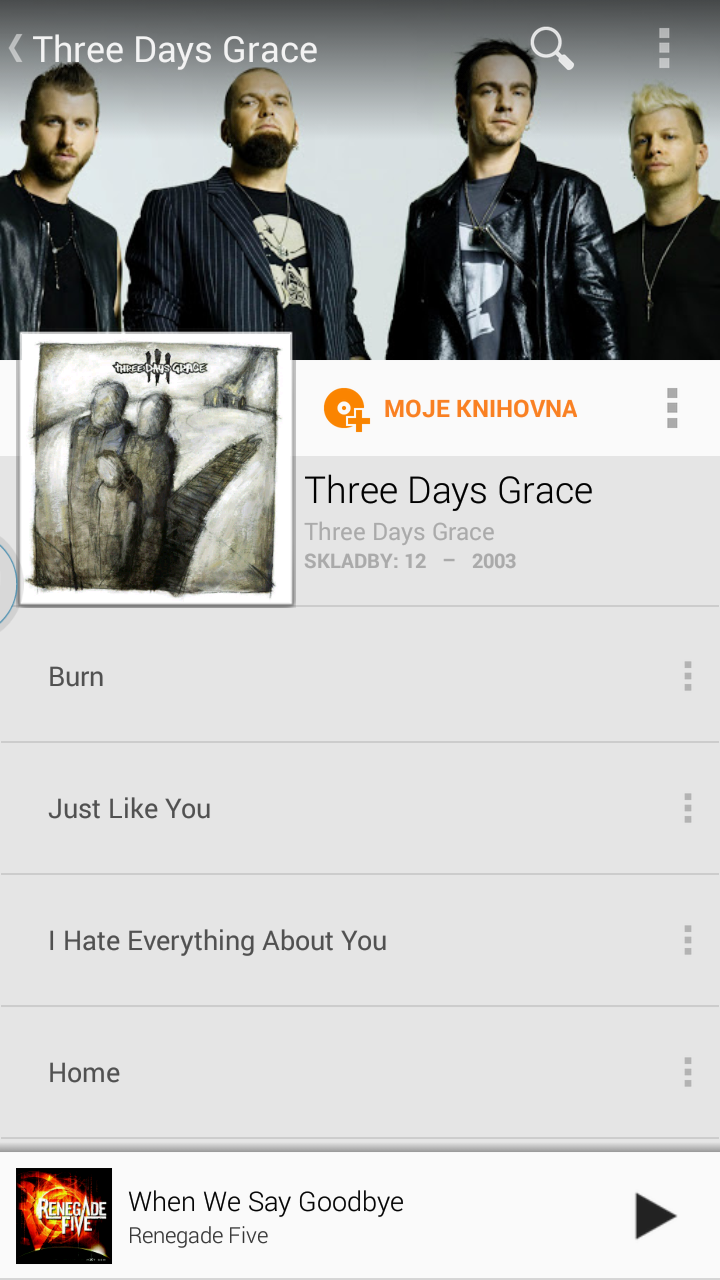
Task: Open the album overflow menu beside Moje knihovna
Action: click(x=672, y=408)
